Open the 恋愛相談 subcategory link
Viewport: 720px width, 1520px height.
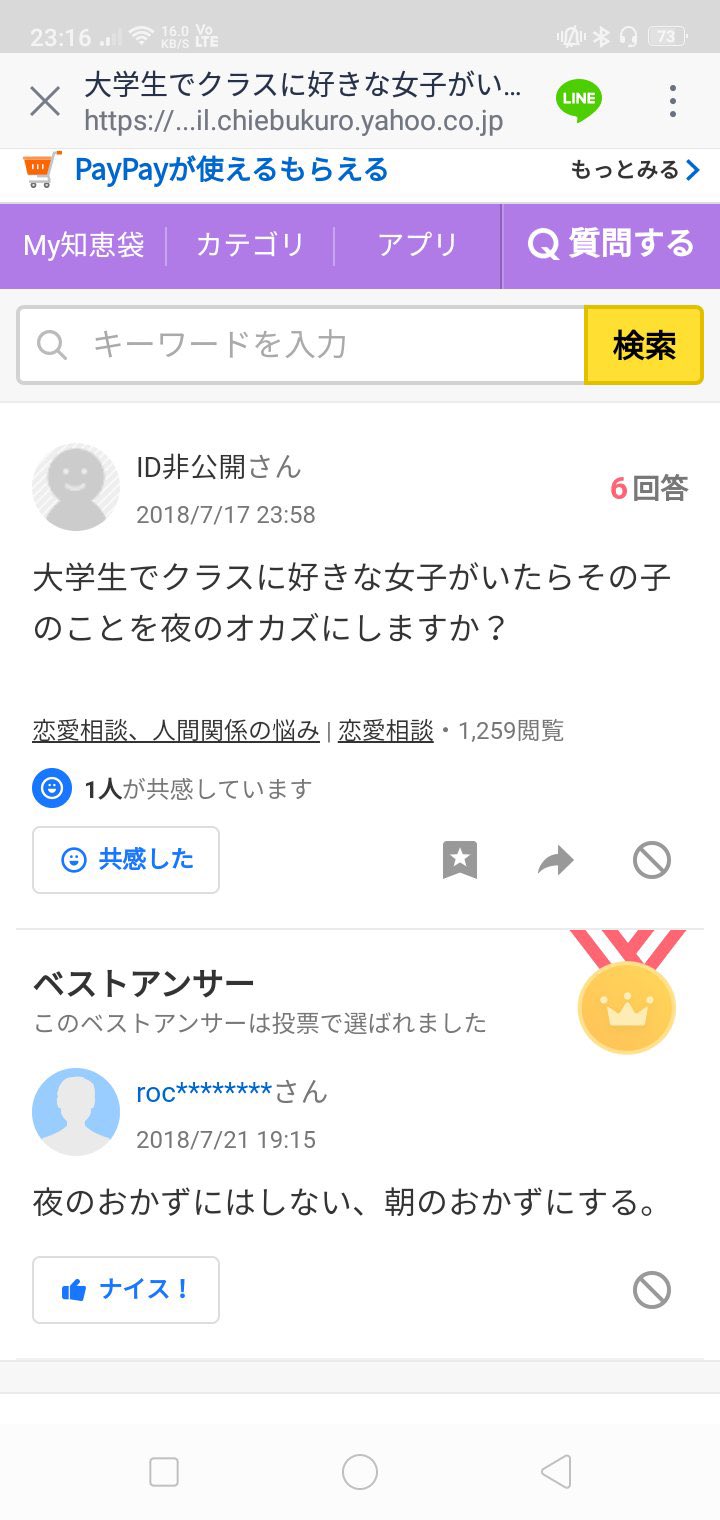[385, 731]
